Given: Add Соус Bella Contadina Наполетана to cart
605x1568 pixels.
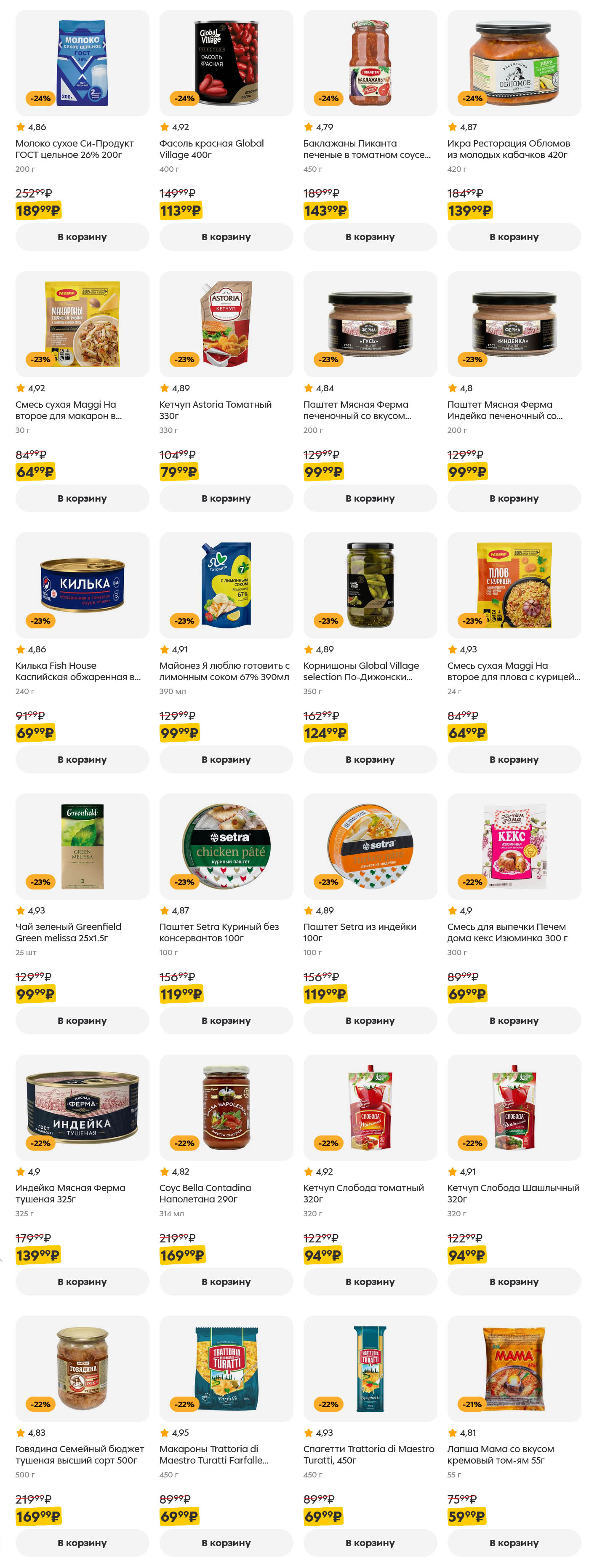Looking at the screenshot, I should tap(226, 1281).
